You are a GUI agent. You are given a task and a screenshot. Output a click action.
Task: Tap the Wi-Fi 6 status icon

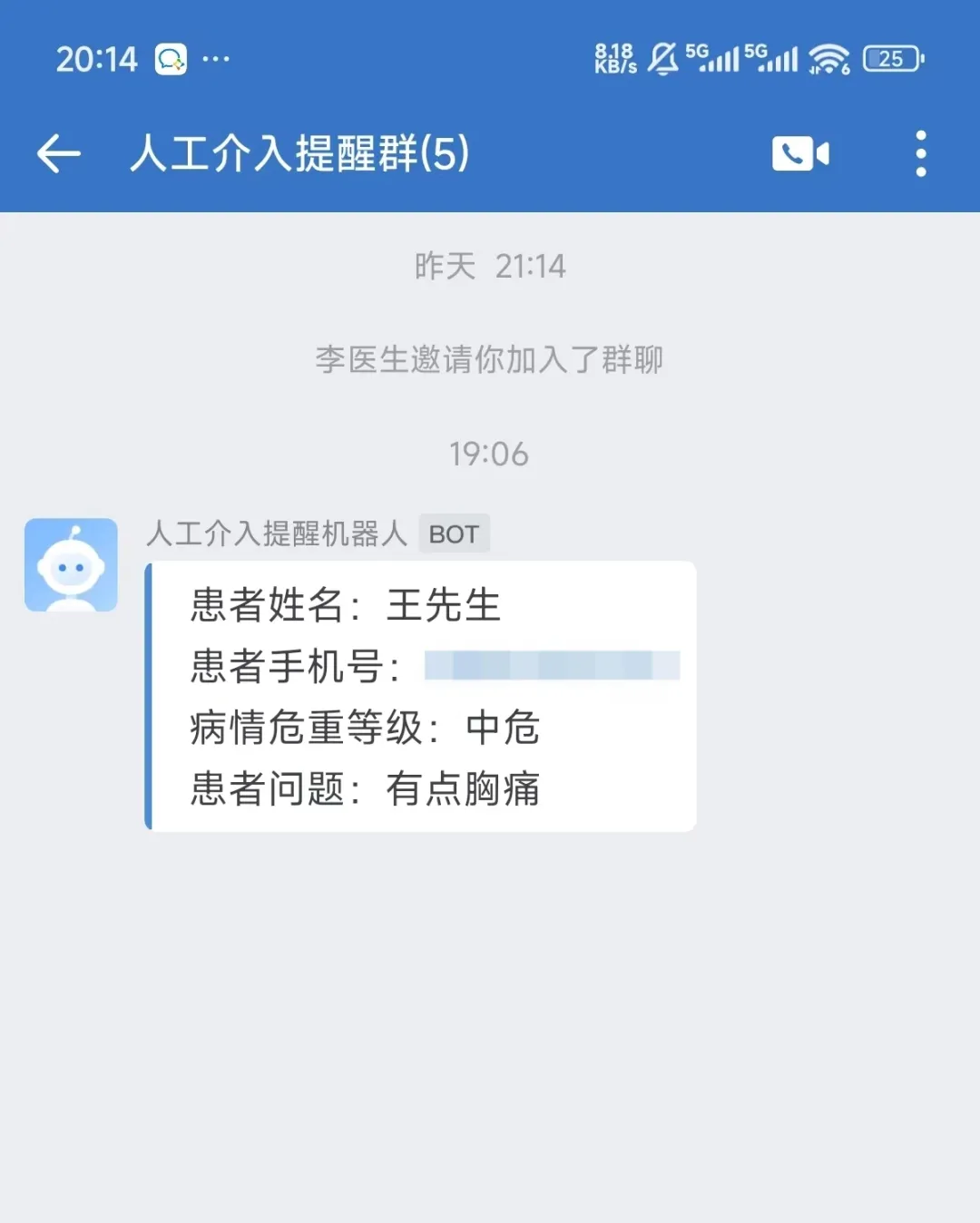point(828,58)
